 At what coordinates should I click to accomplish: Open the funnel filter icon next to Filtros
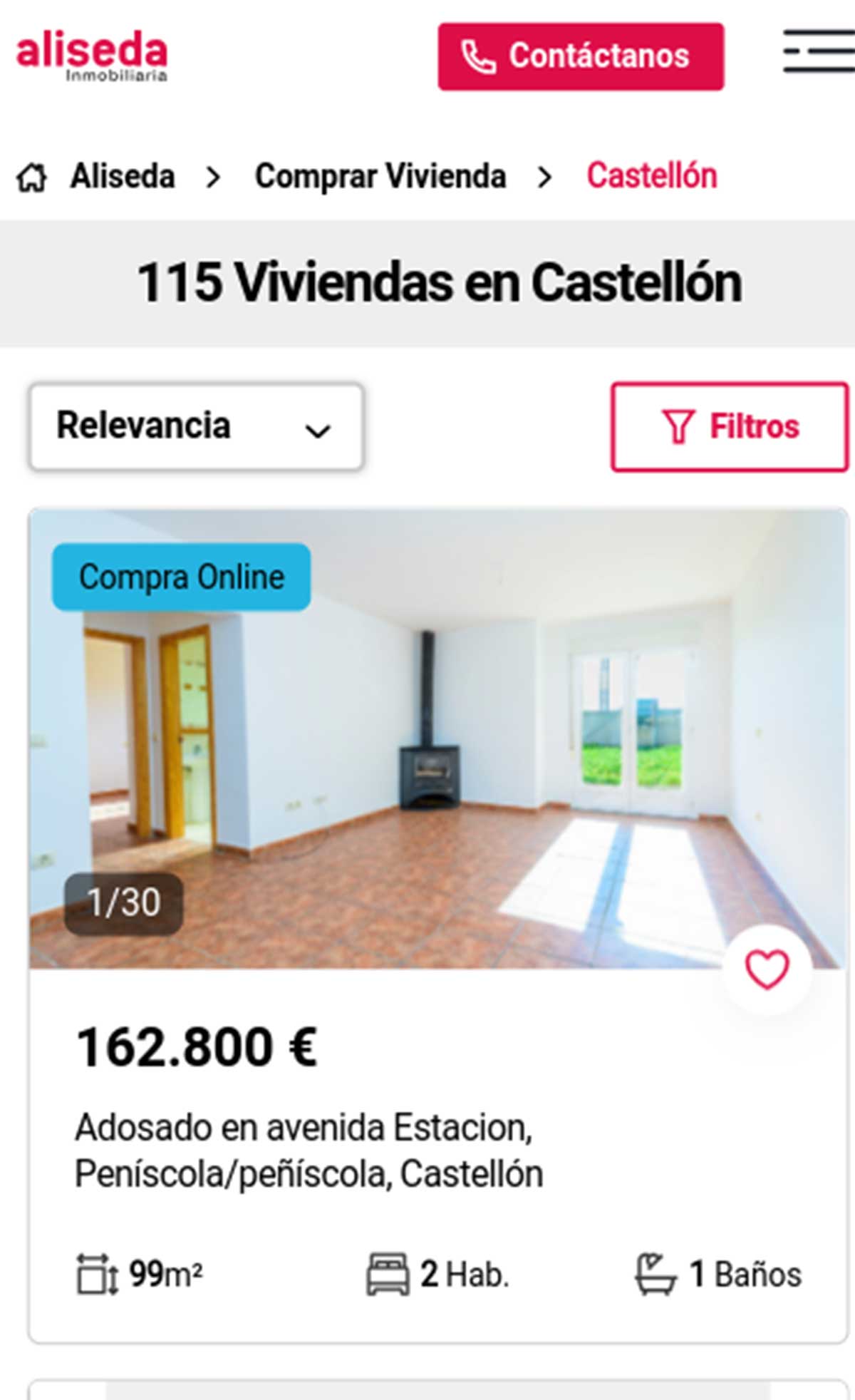pyautogui.click(x=679, y=426)
